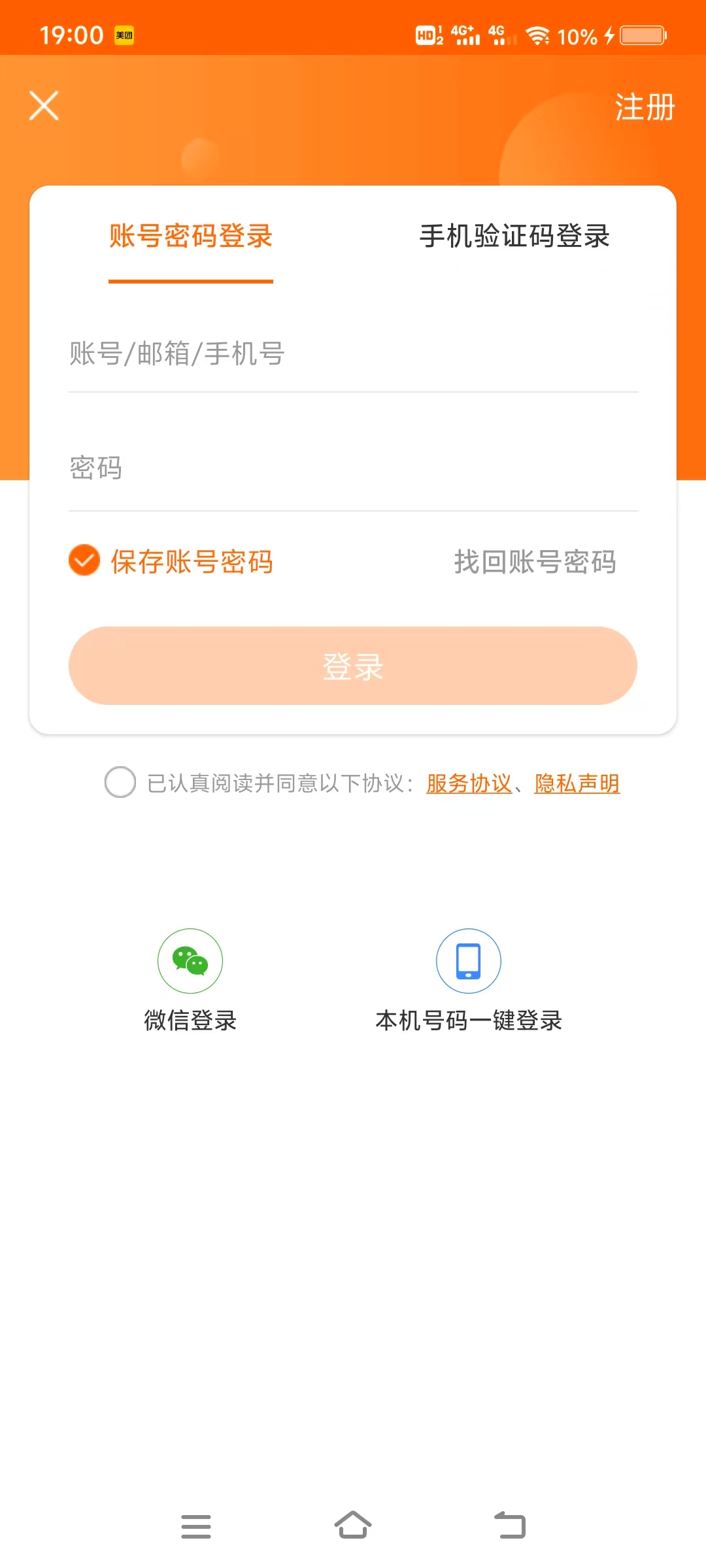Open the 注册 registration page
Screen dimensions: 706x1568
pos(645,107)
